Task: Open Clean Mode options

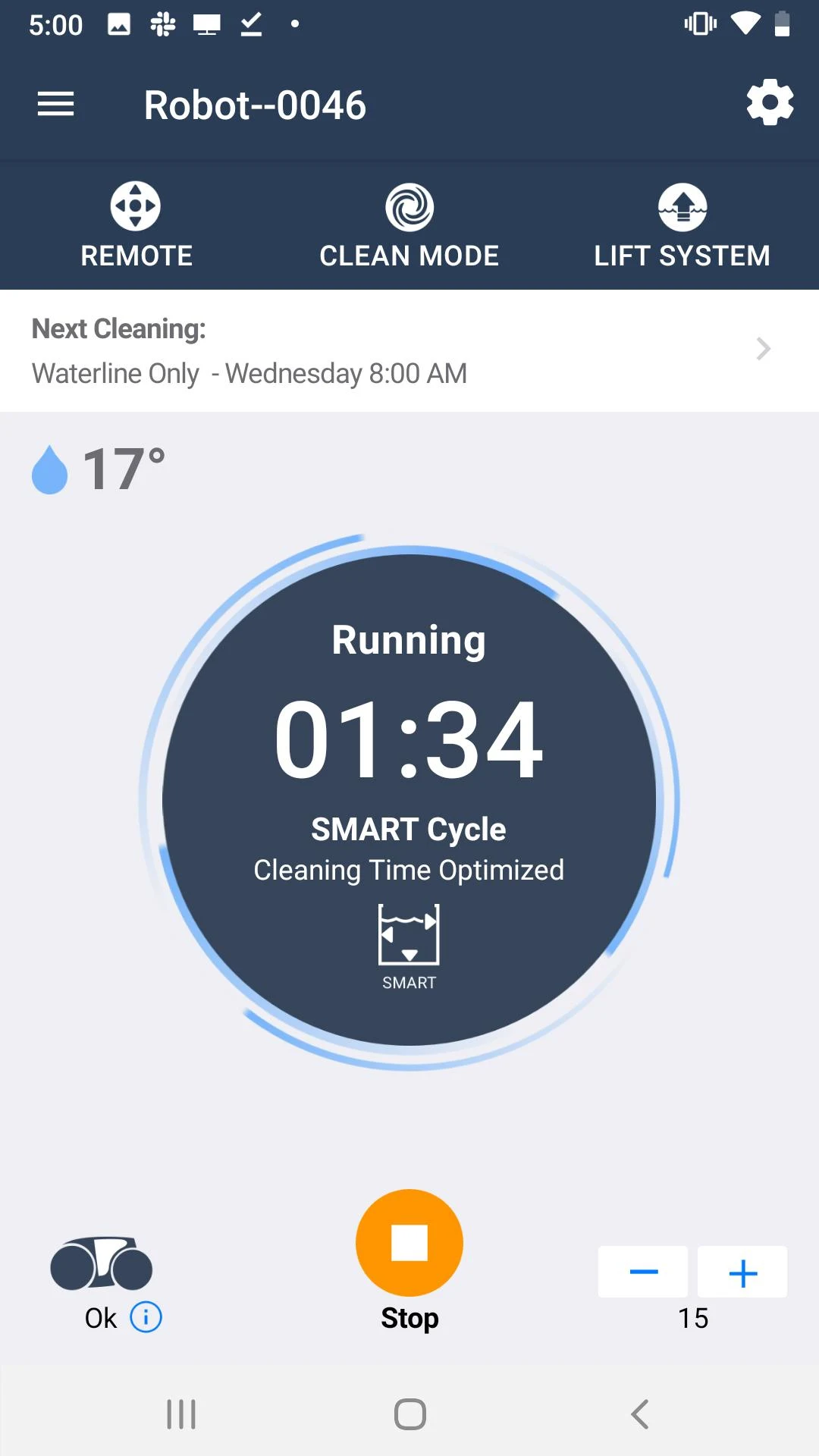Action: click(409, 224)
